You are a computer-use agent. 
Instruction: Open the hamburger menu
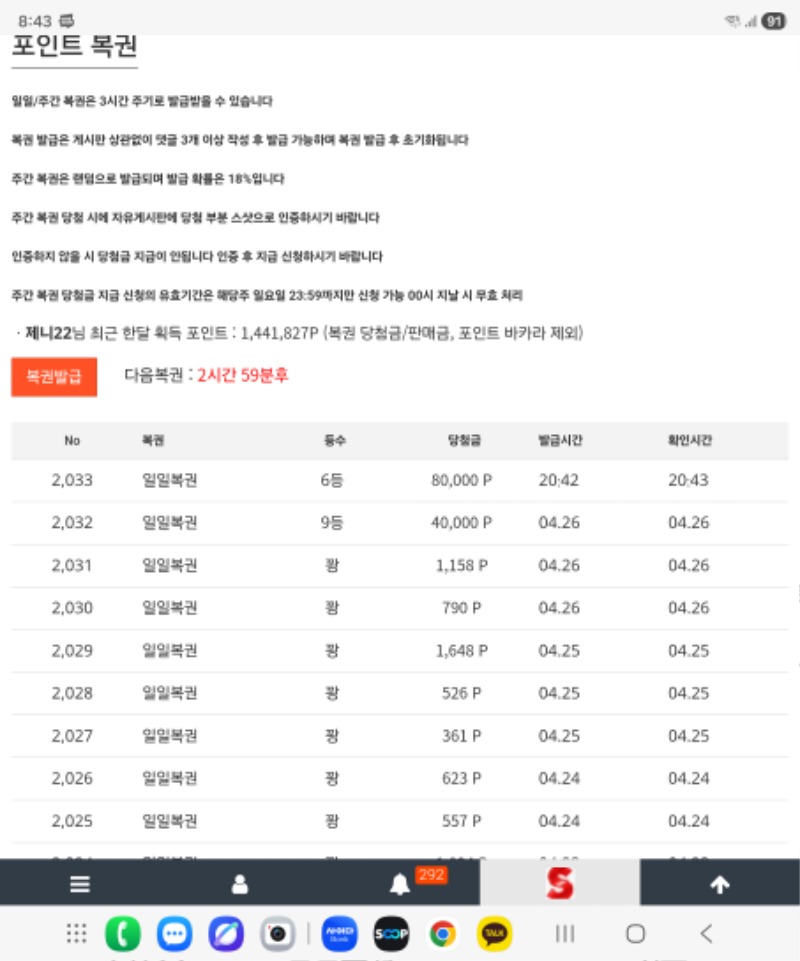80,884
